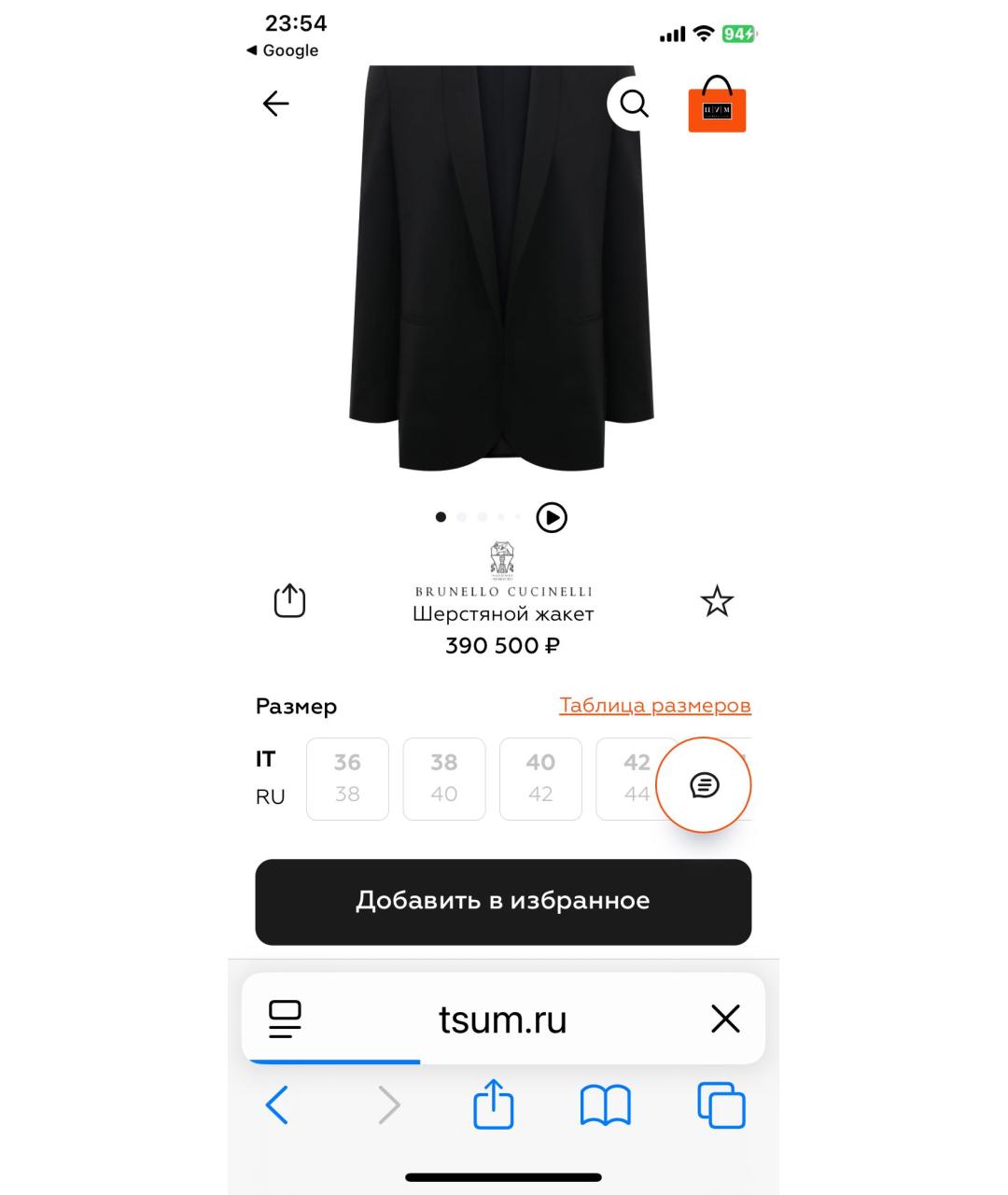The image size is (1008, 1195).
Task: Share this wool jacket
Action: [x=289, y=600]
